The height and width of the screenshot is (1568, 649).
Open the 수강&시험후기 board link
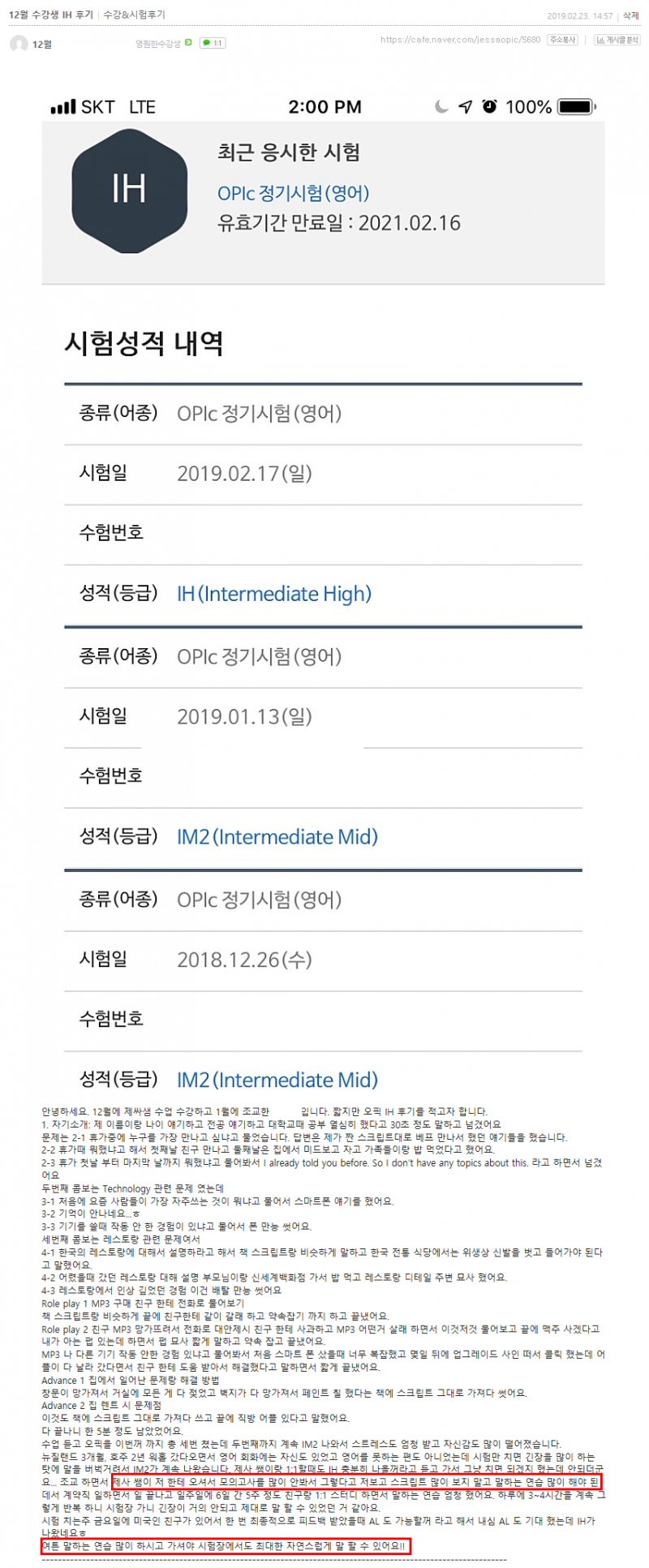pos(135,15)
